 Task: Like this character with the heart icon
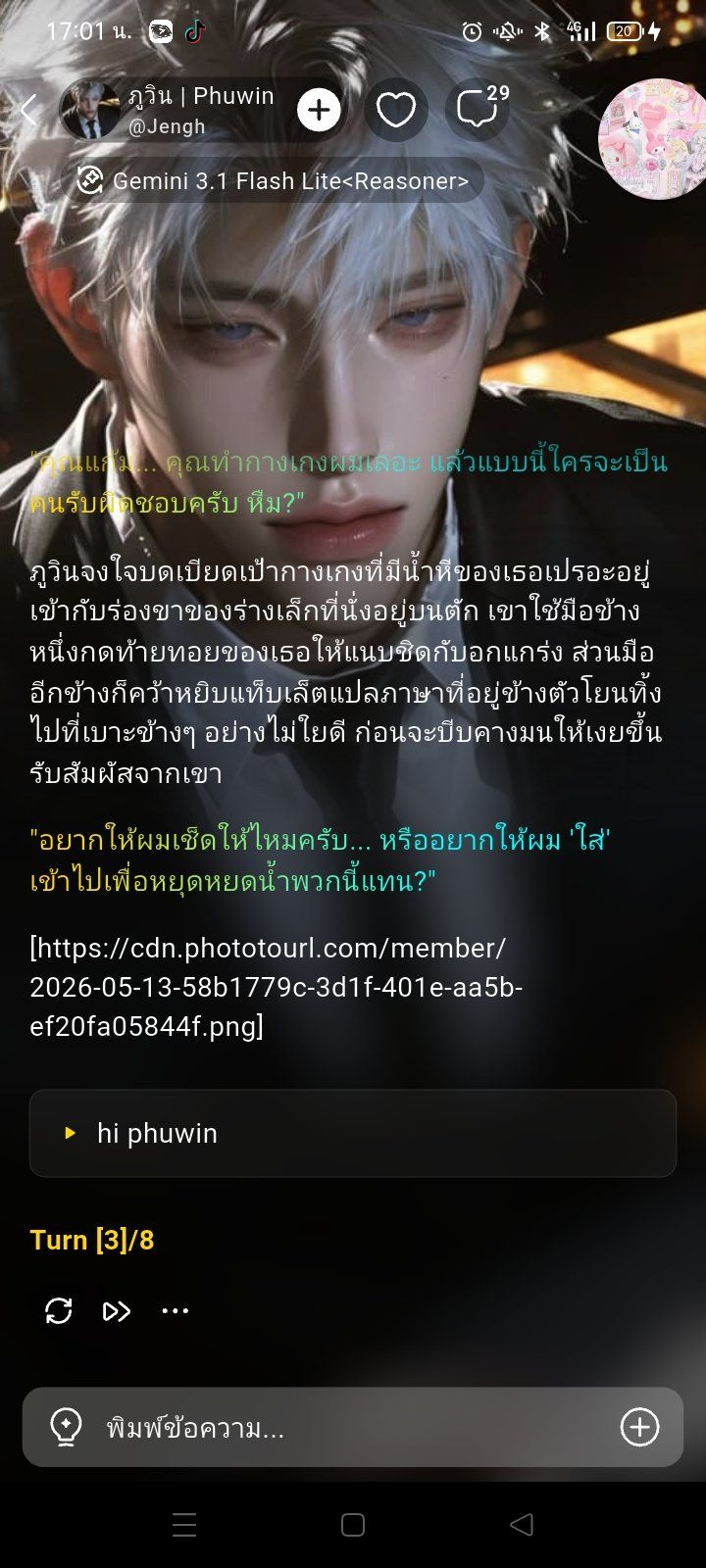pyautogui.click(x=396, y=110)
